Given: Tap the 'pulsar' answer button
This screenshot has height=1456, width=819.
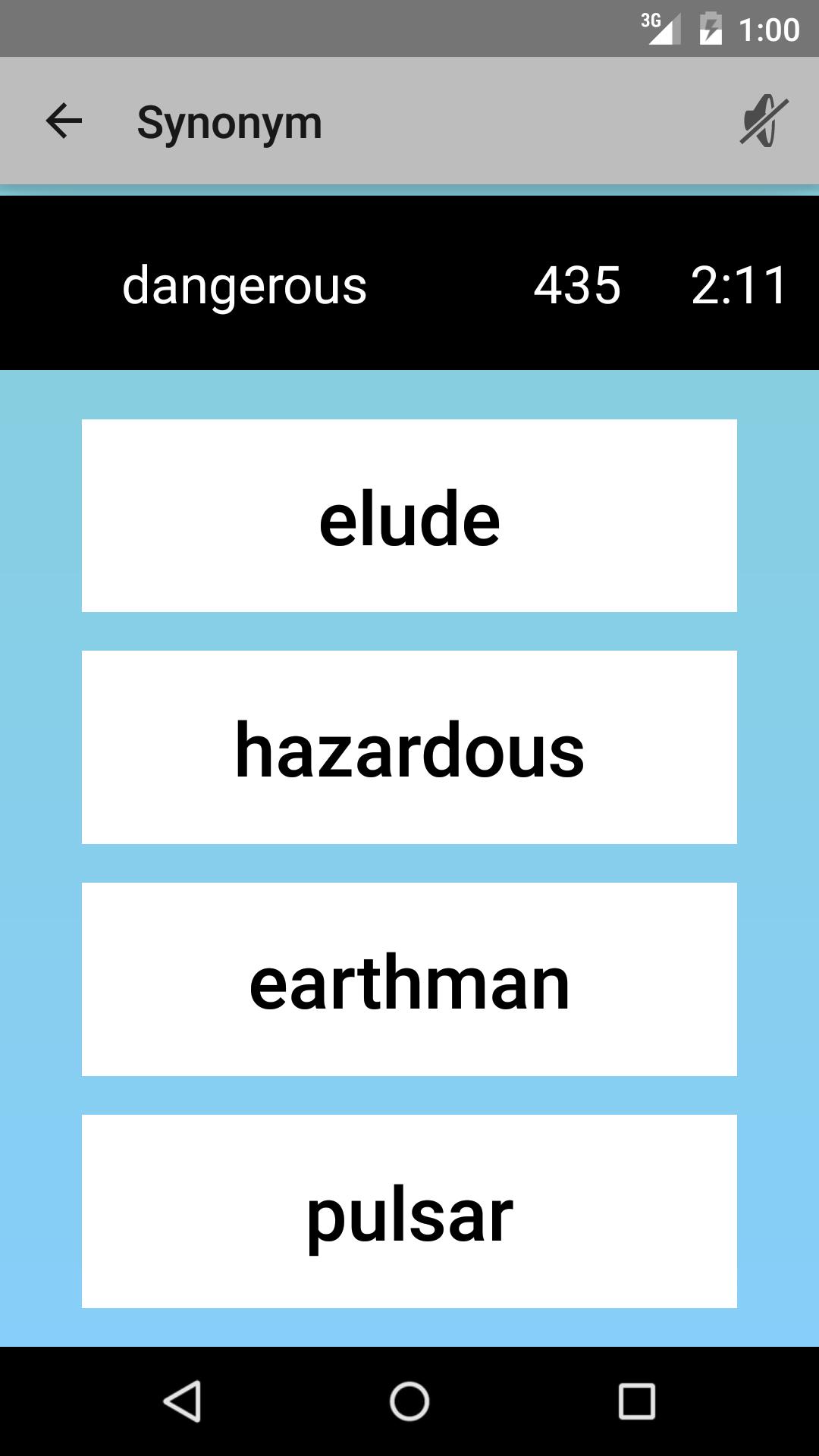Looking at the screenshot, I should point(409,1212).
